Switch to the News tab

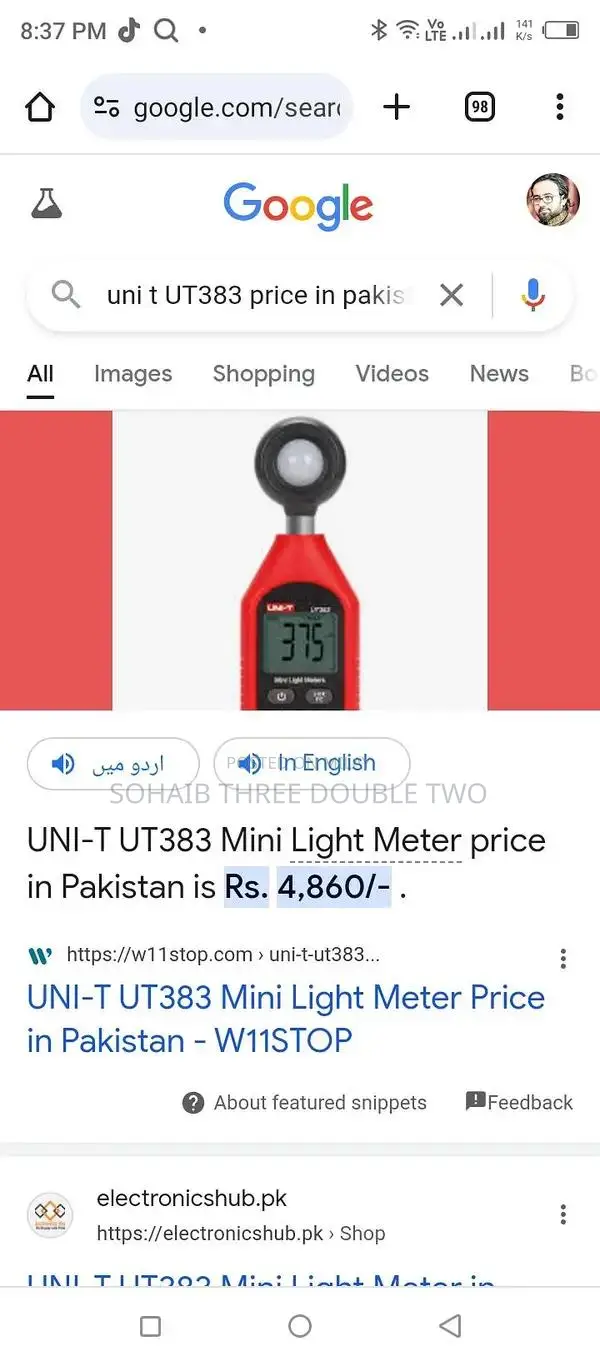point(499,374)
